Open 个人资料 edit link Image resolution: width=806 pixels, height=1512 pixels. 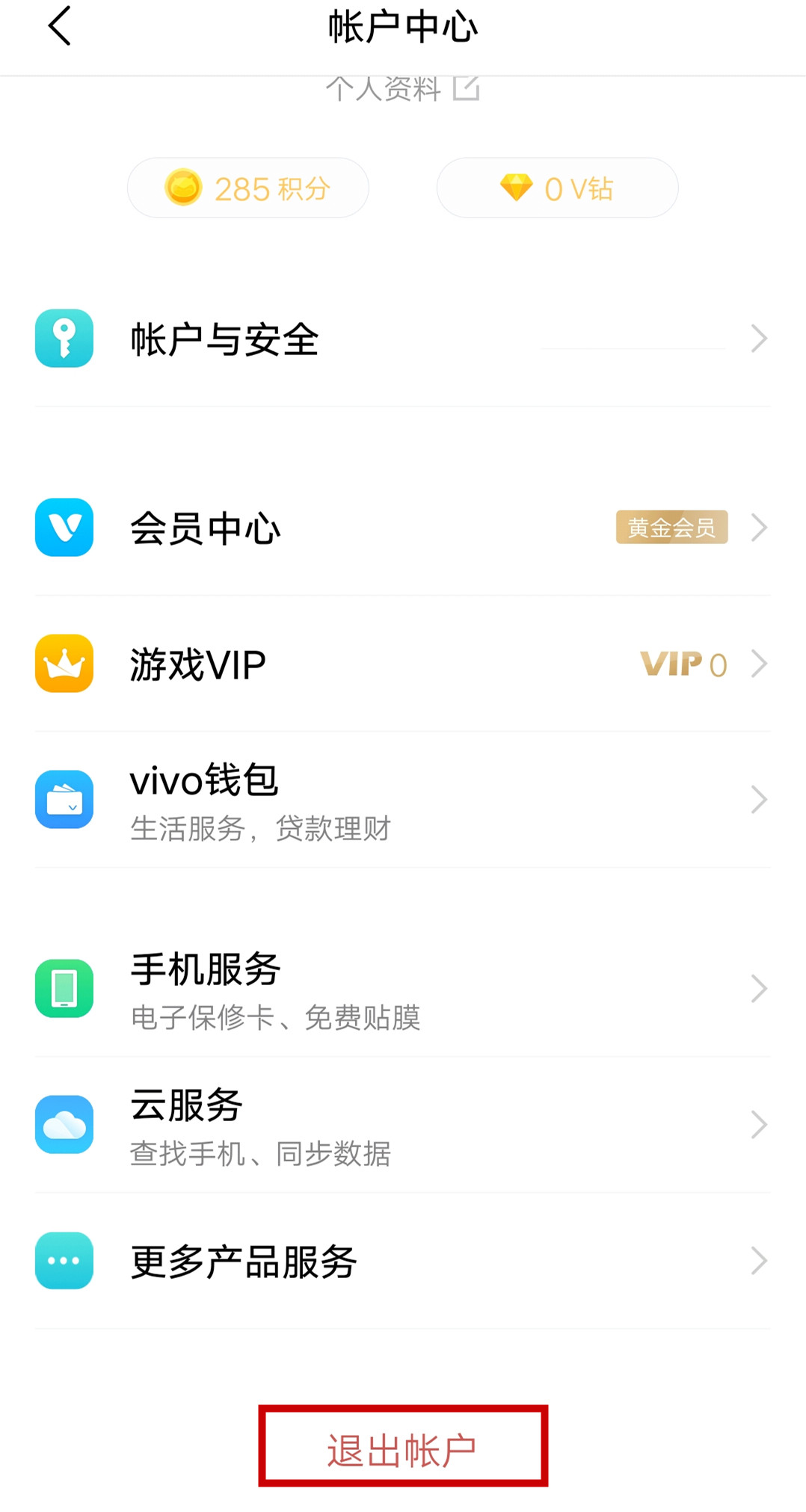(402, 88)
